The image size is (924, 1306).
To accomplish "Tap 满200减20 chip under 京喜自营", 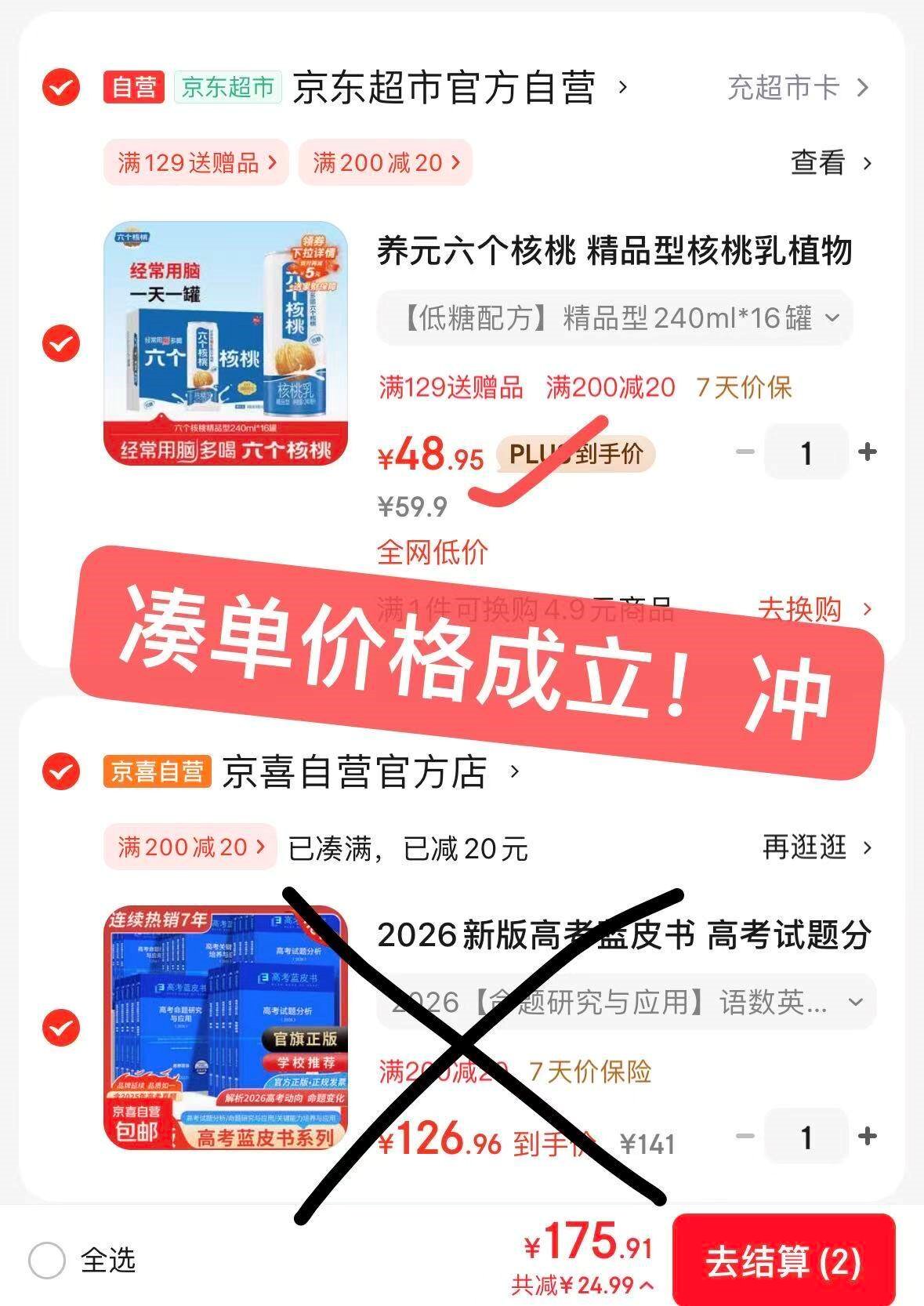I will click(190, 847).
